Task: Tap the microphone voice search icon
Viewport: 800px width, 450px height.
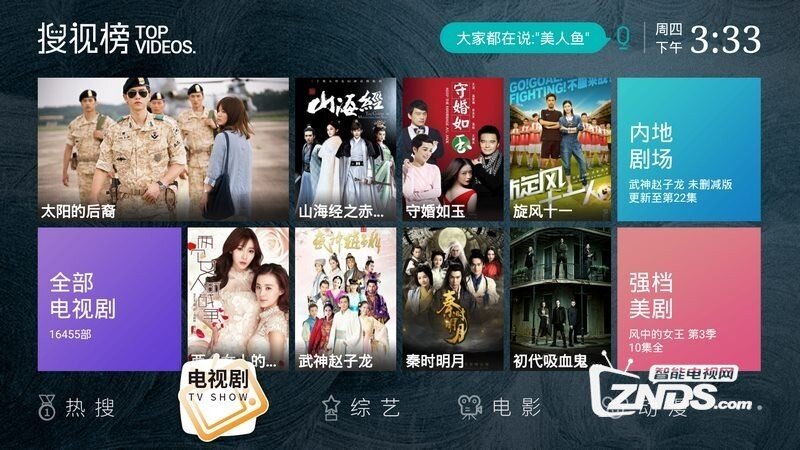Action: [x=623, y=39]
